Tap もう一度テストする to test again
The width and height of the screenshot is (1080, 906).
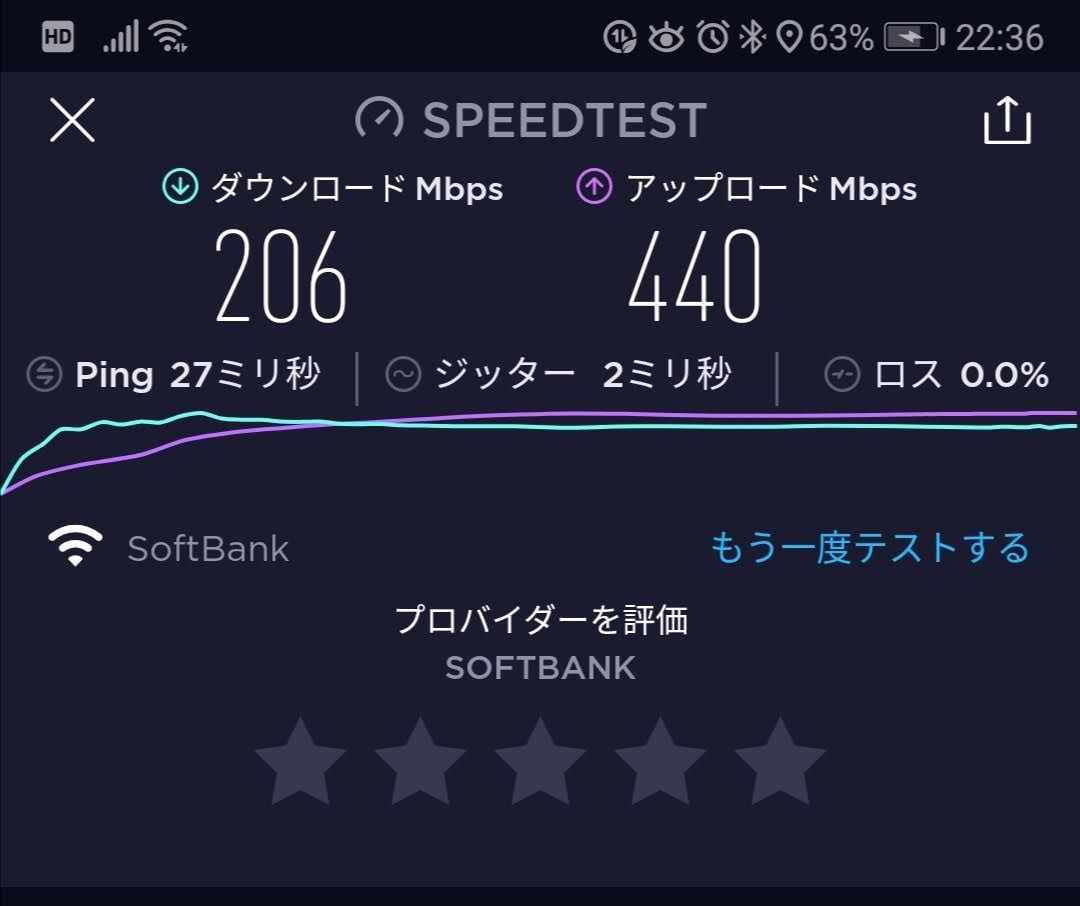pos(869,548)
